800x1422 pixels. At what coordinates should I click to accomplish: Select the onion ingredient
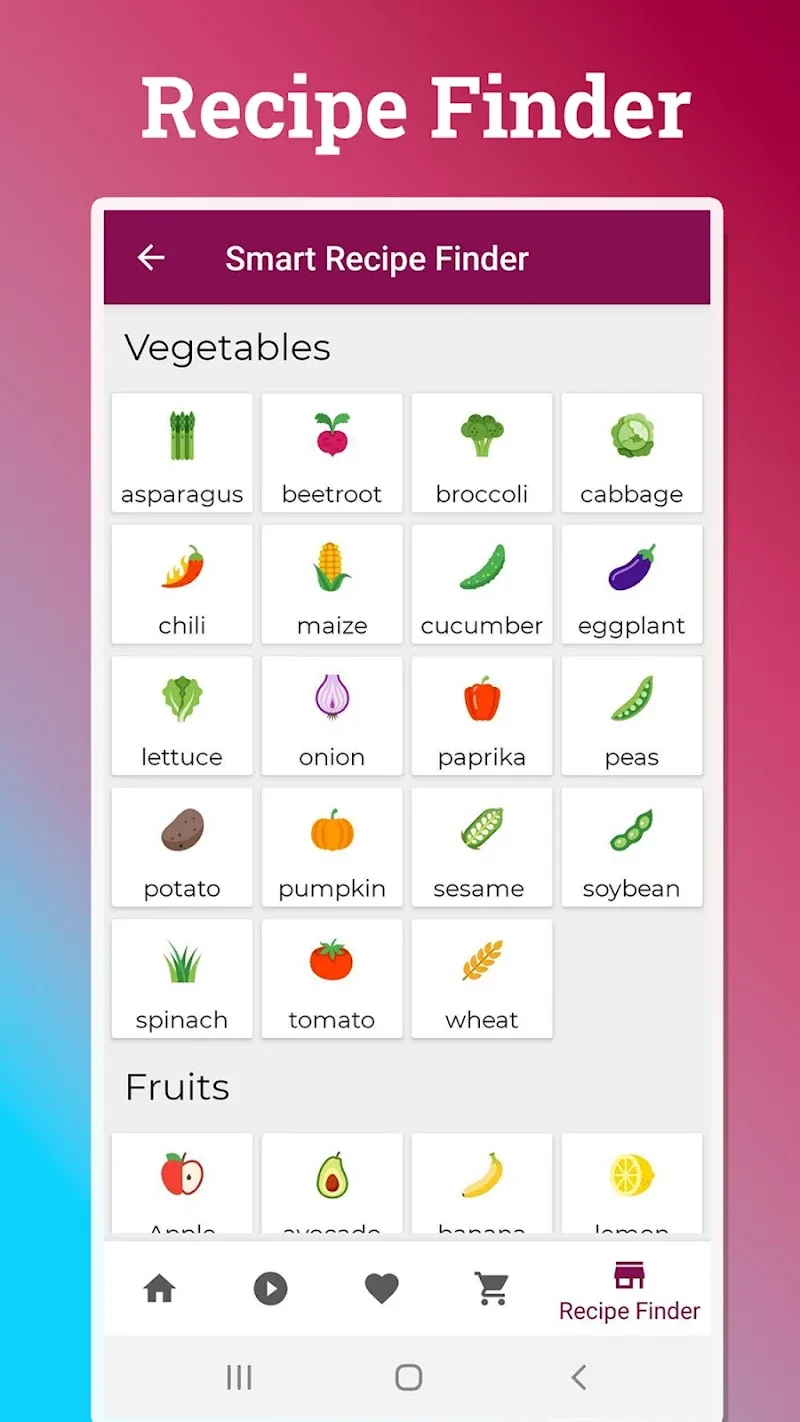[x=332, y=716]
